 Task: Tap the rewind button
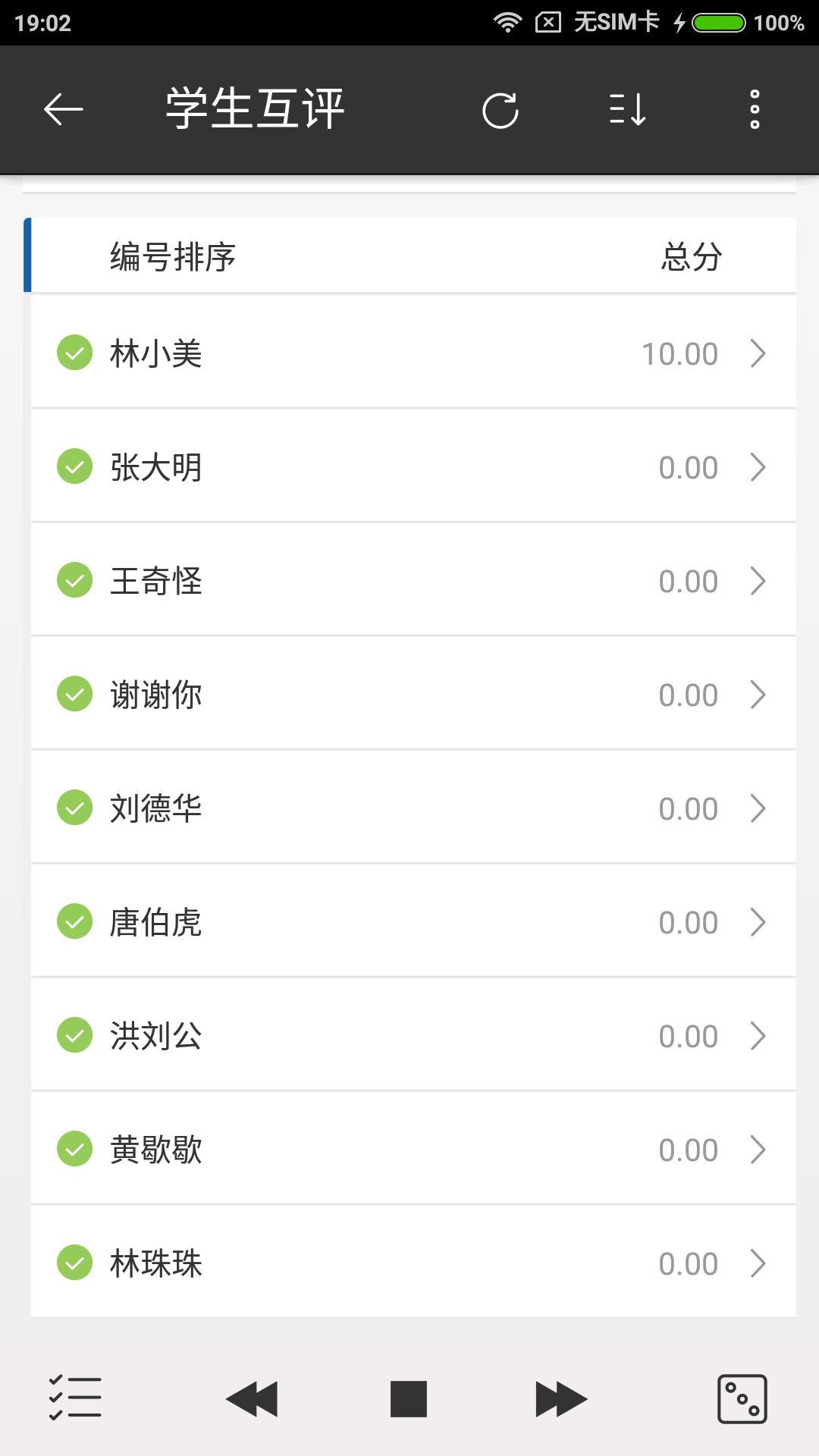coord(253,1399)
